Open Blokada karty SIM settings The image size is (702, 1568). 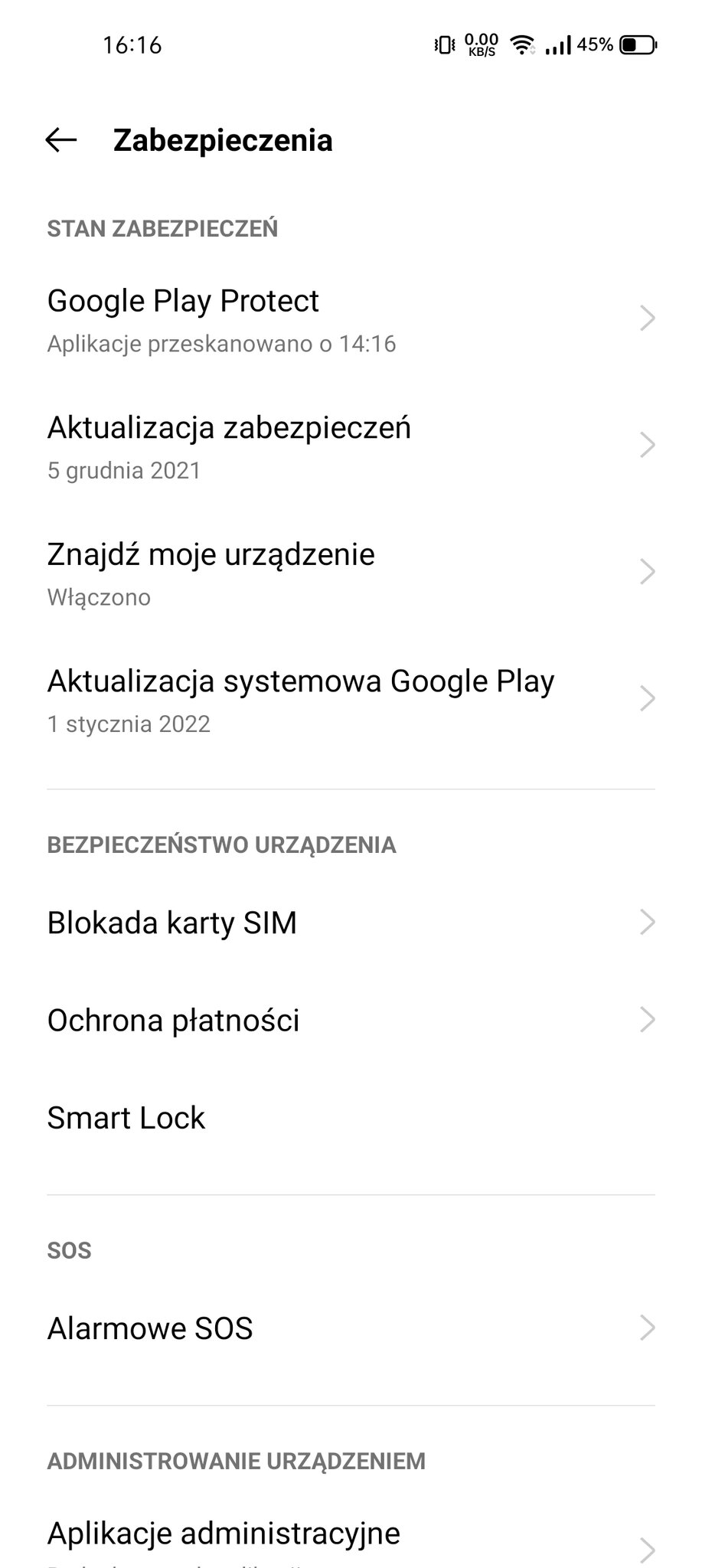[351, 923]
